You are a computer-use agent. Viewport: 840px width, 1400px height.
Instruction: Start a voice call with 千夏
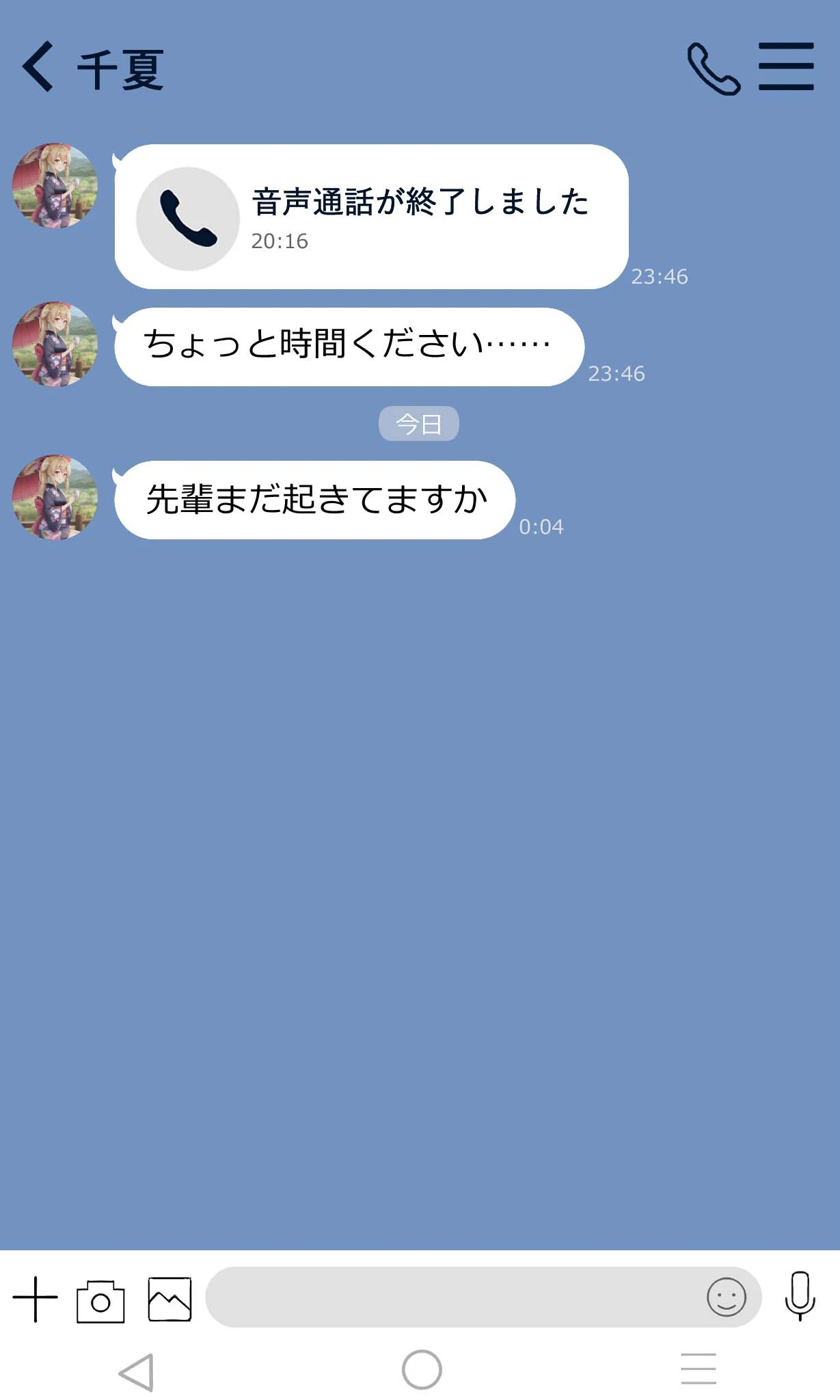[x=714, y=66]
